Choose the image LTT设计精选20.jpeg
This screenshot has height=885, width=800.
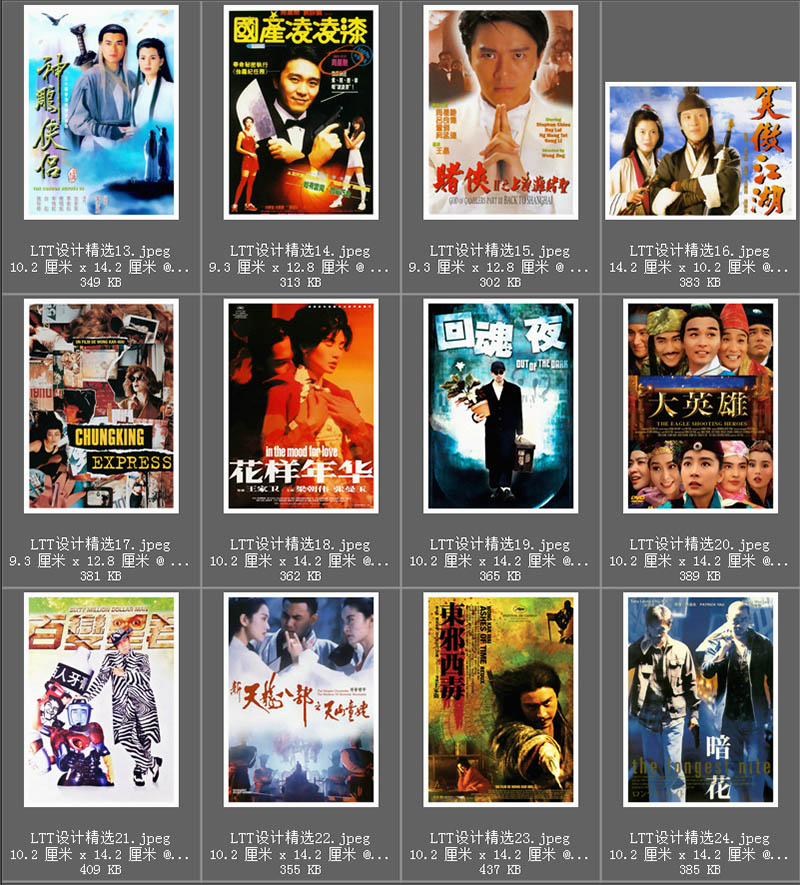click(700, 406)
